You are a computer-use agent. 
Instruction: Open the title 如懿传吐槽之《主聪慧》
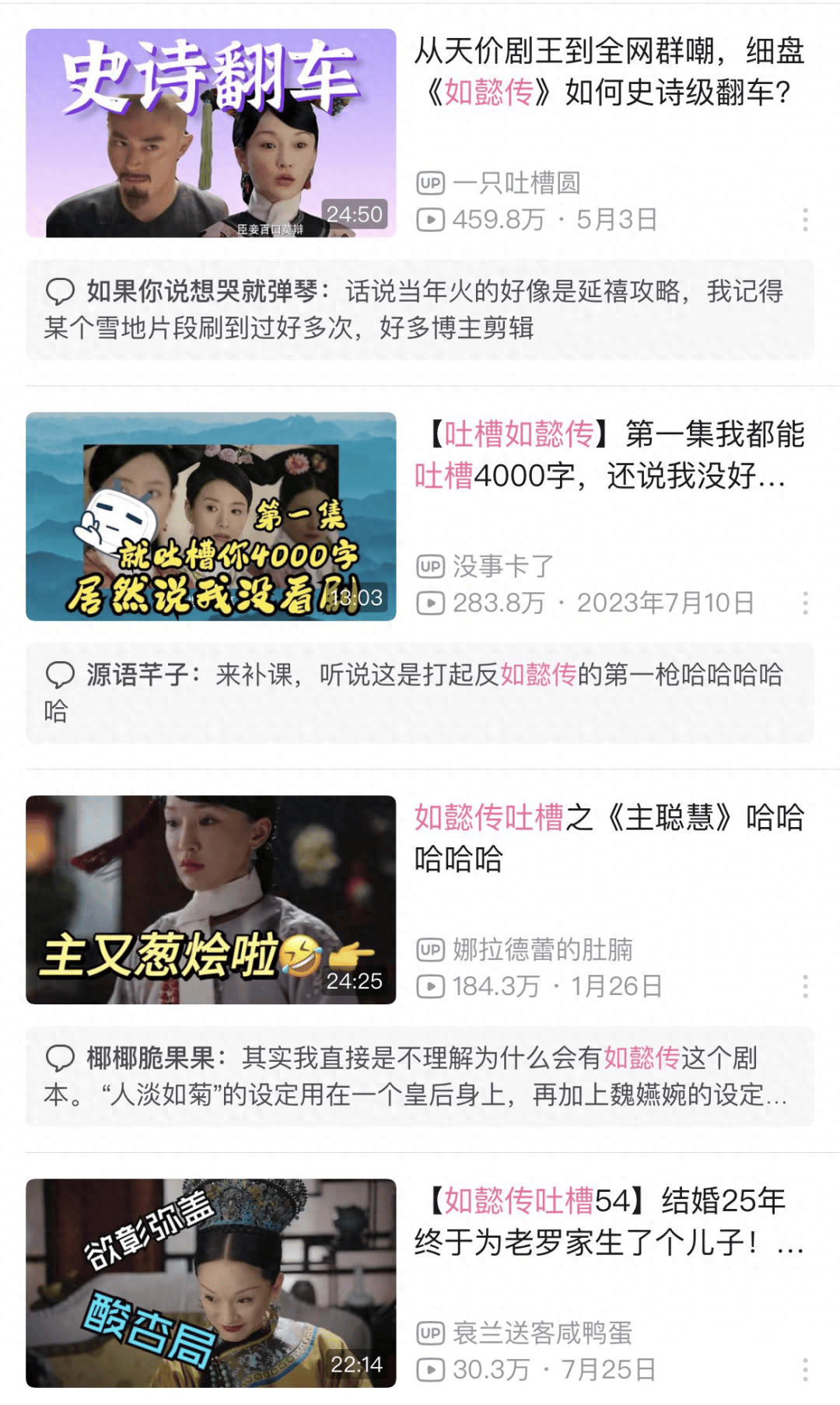point(608,838)
